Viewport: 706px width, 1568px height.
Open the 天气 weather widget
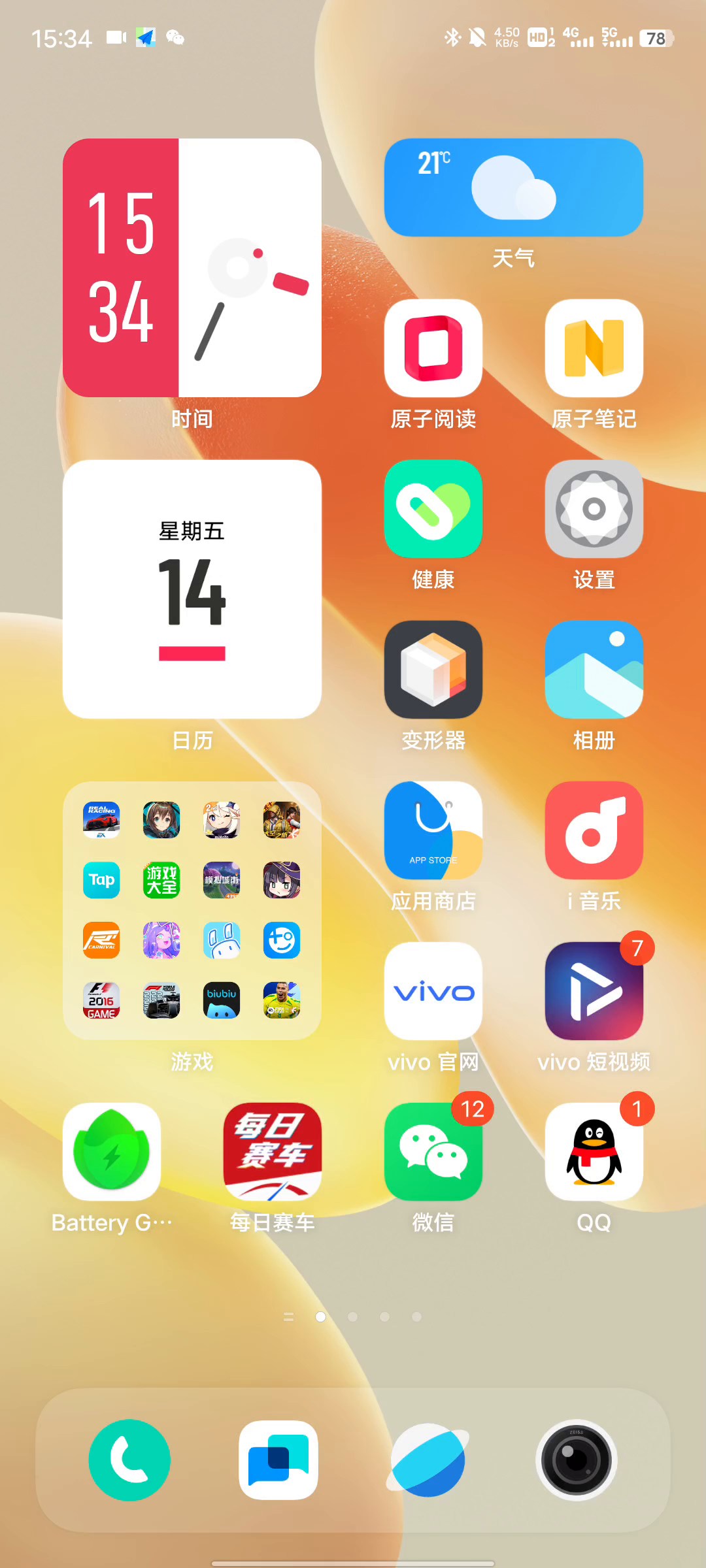tap(513, 188)
